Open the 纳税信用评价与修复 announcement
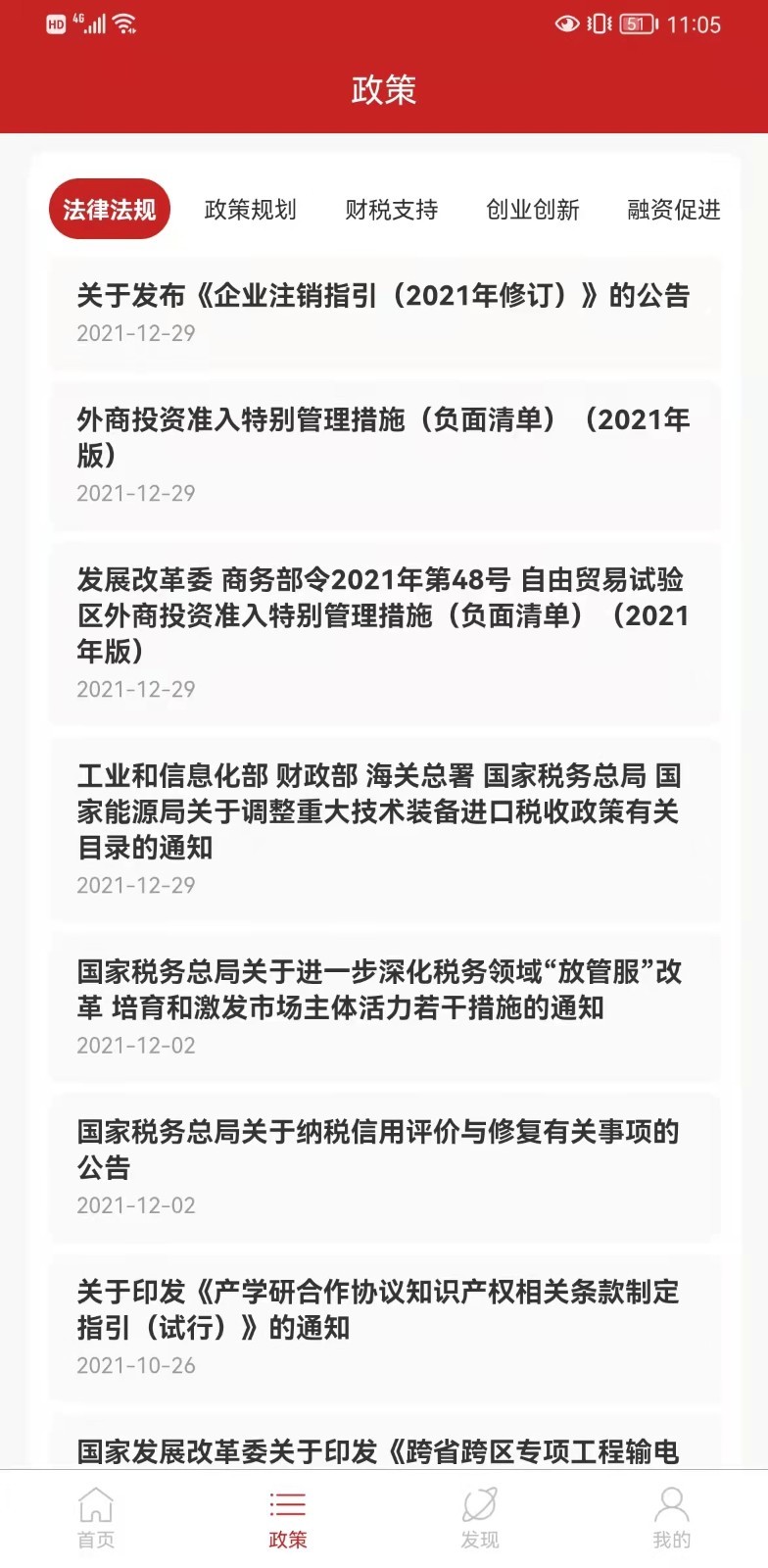Viewport: 768px width, 1568px height. click(x=385, y=1167)
